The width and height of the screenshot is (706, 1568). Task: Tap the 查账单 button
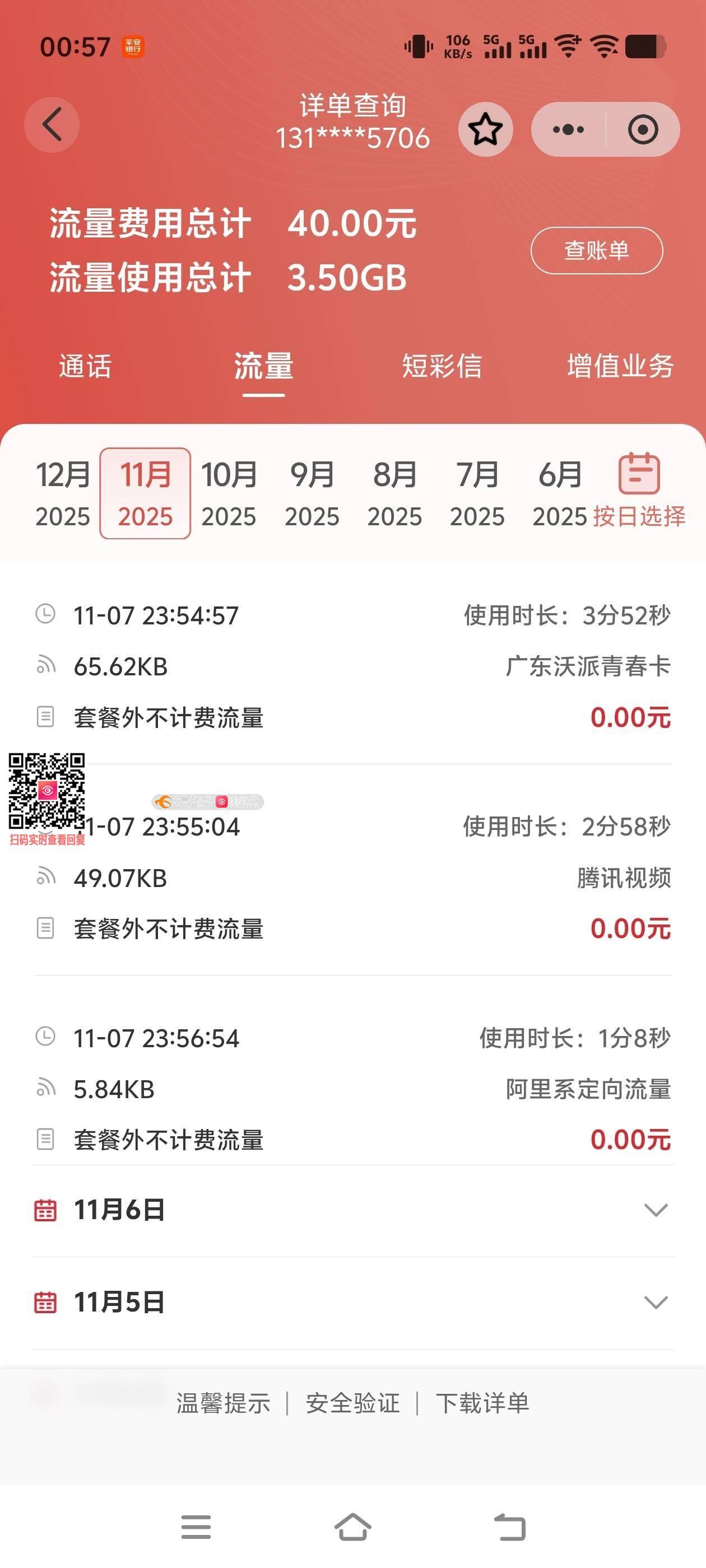point(596,251)
